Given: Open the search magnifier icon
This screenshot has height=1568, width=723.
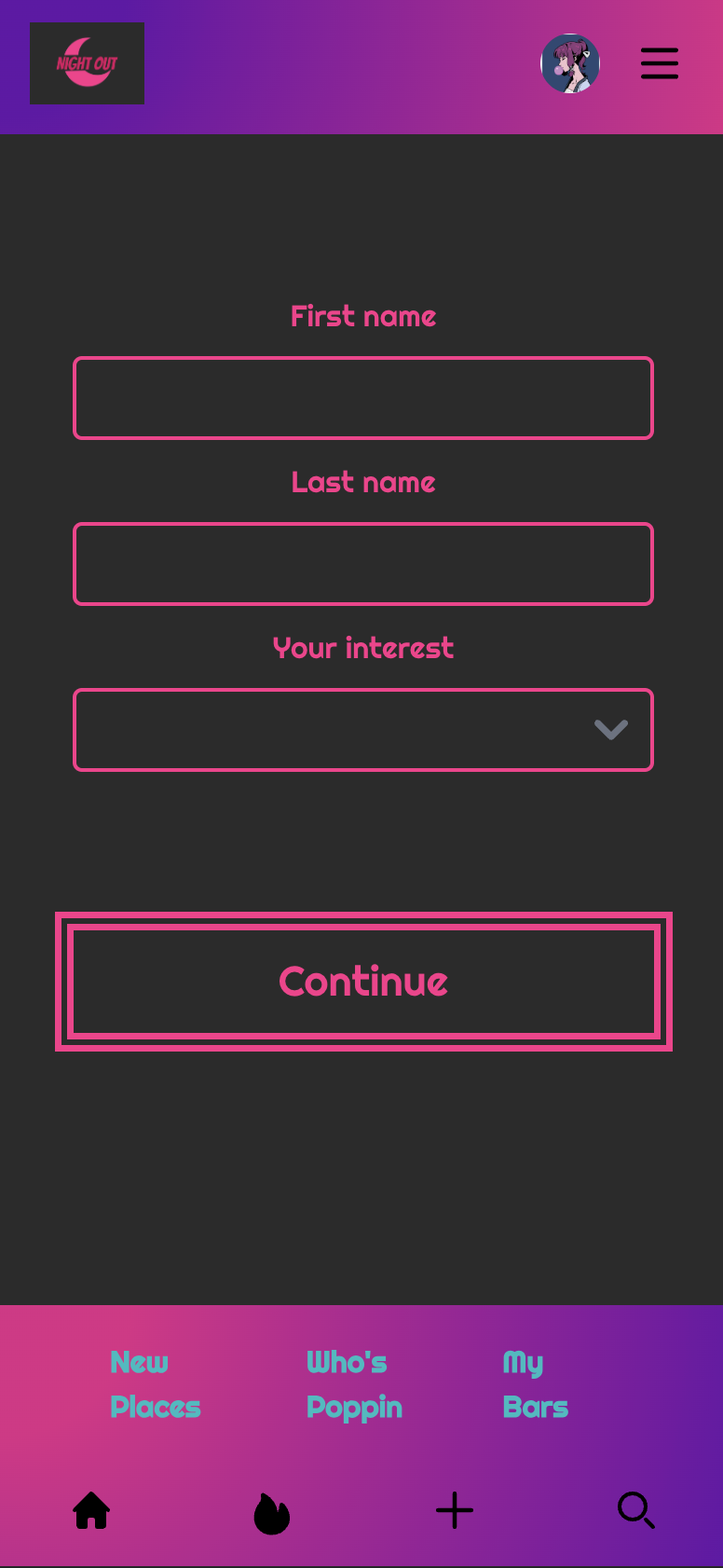Looking at the screenshot, I should [636, 1510].
